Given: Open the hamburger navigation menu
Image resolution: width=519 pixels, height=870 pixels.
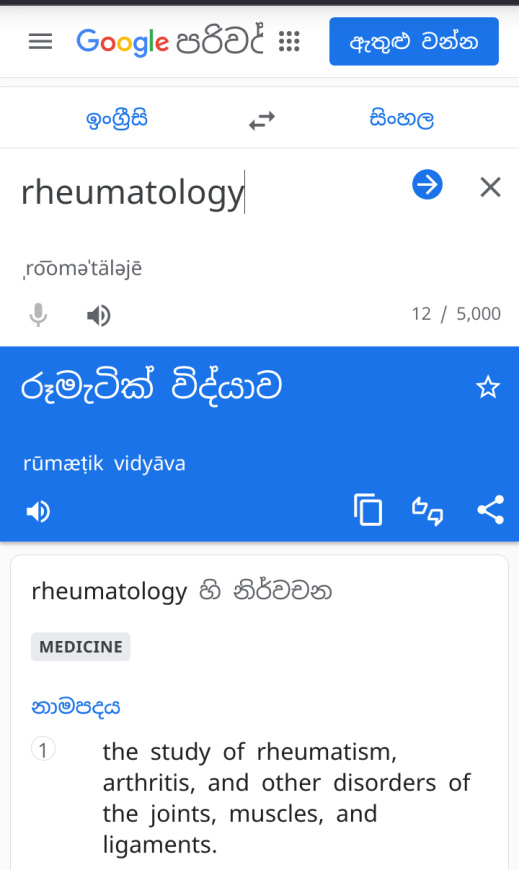Looking at the screenshot, I should (40, 42).
